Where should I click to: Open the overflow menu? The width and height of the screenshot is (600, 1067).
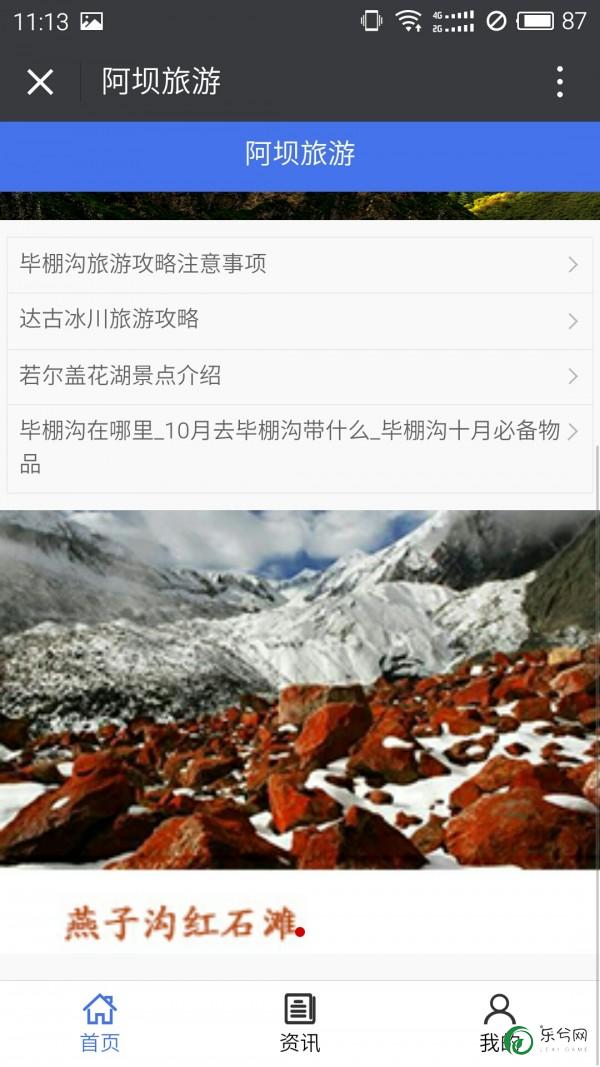[559, 82]
